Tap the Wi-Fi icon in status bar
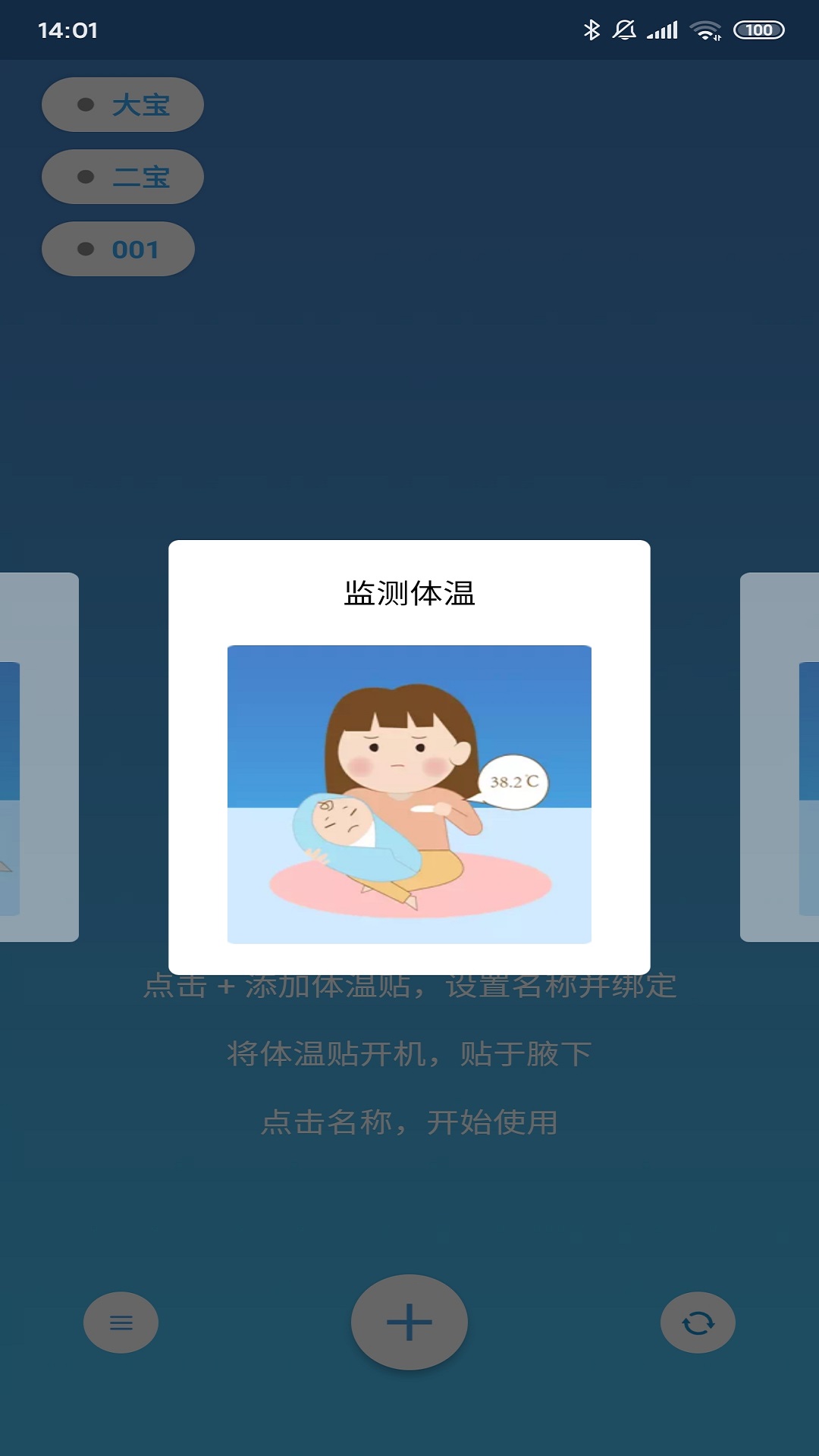Viewport: 819px width, 1456px height. 705,29
